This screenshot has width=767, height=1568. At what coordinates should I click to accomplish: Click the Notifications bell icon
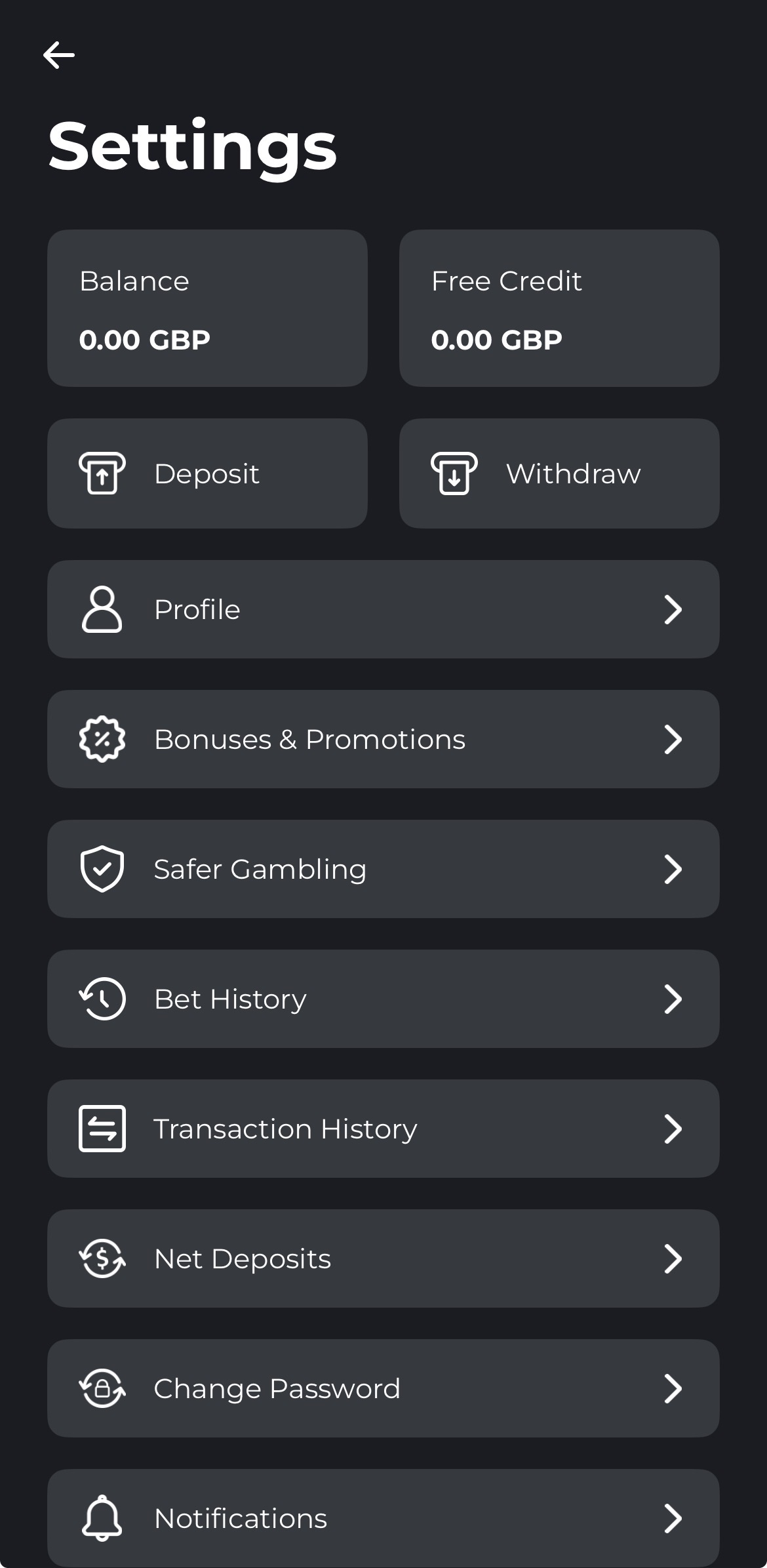pos(102,1518)
